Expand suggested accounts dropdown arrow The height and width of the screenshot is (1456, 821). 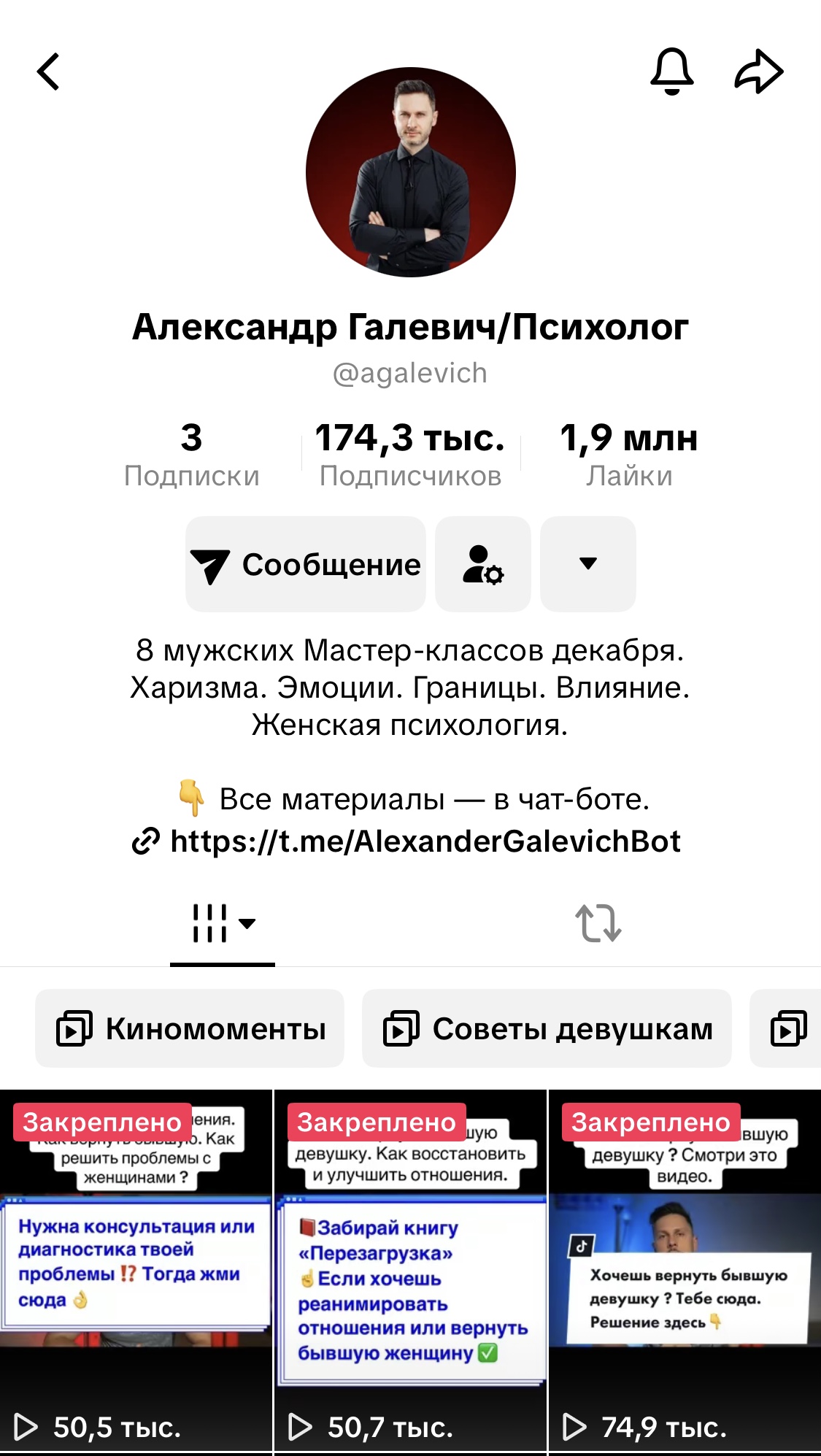point(587,564)
